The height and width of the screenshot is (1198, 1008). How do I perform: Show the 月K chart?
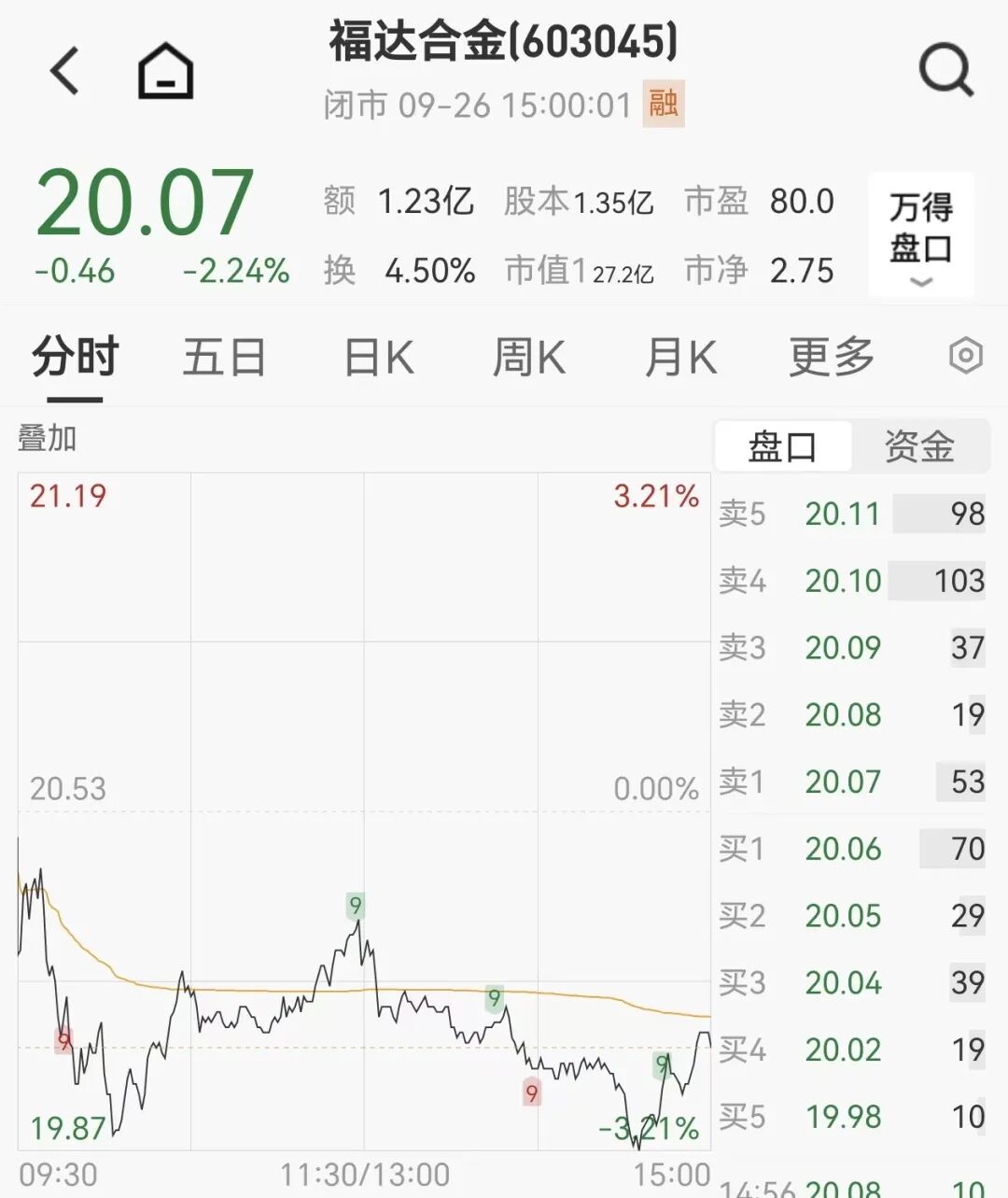(x=680, y=358)
